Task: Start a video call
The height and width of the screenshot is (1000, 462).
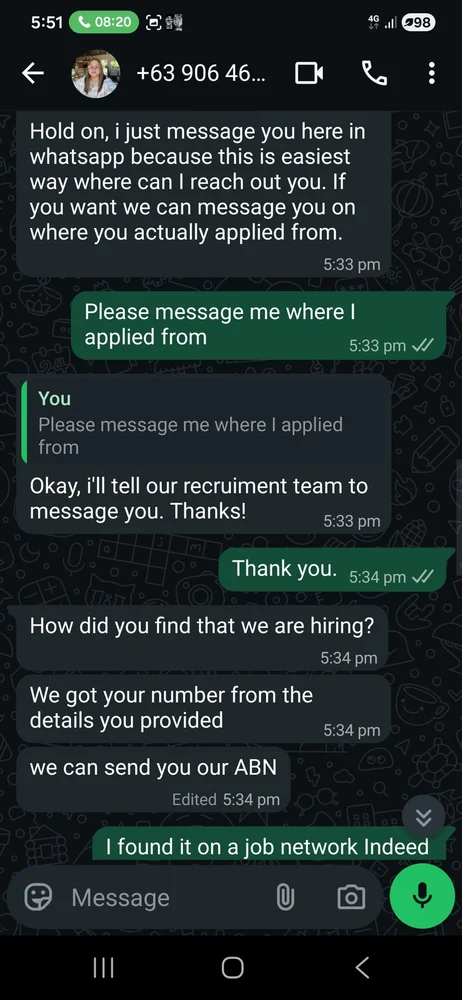Action: click(309, 74)
